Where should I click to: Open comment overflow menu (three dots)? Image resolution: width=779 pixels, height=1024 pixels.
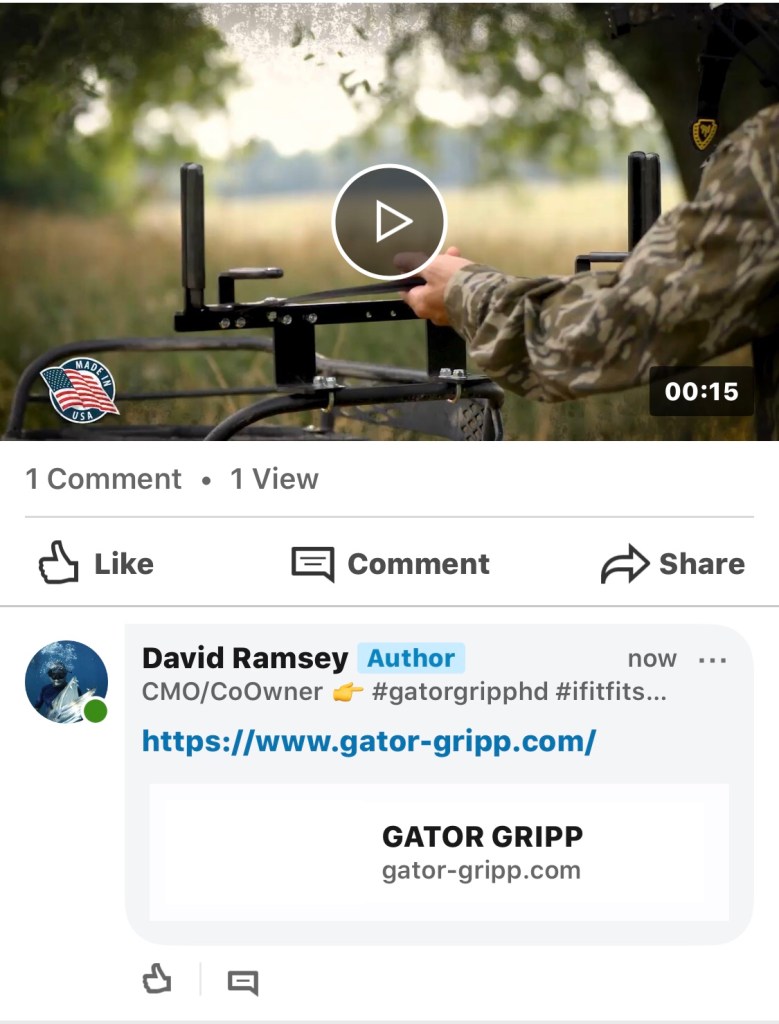click(713, 660)
